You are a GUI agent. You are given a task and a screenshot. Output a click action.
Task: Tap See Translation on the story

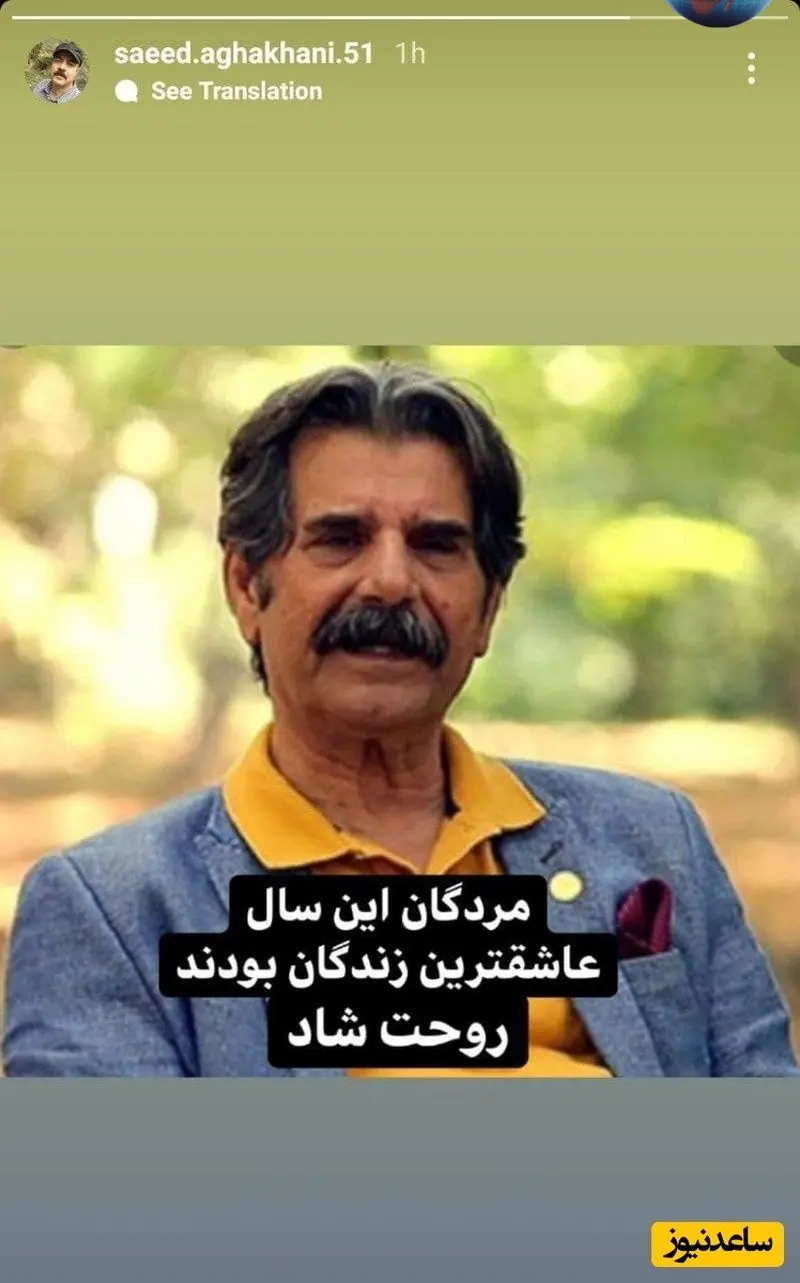pos(234,91)
